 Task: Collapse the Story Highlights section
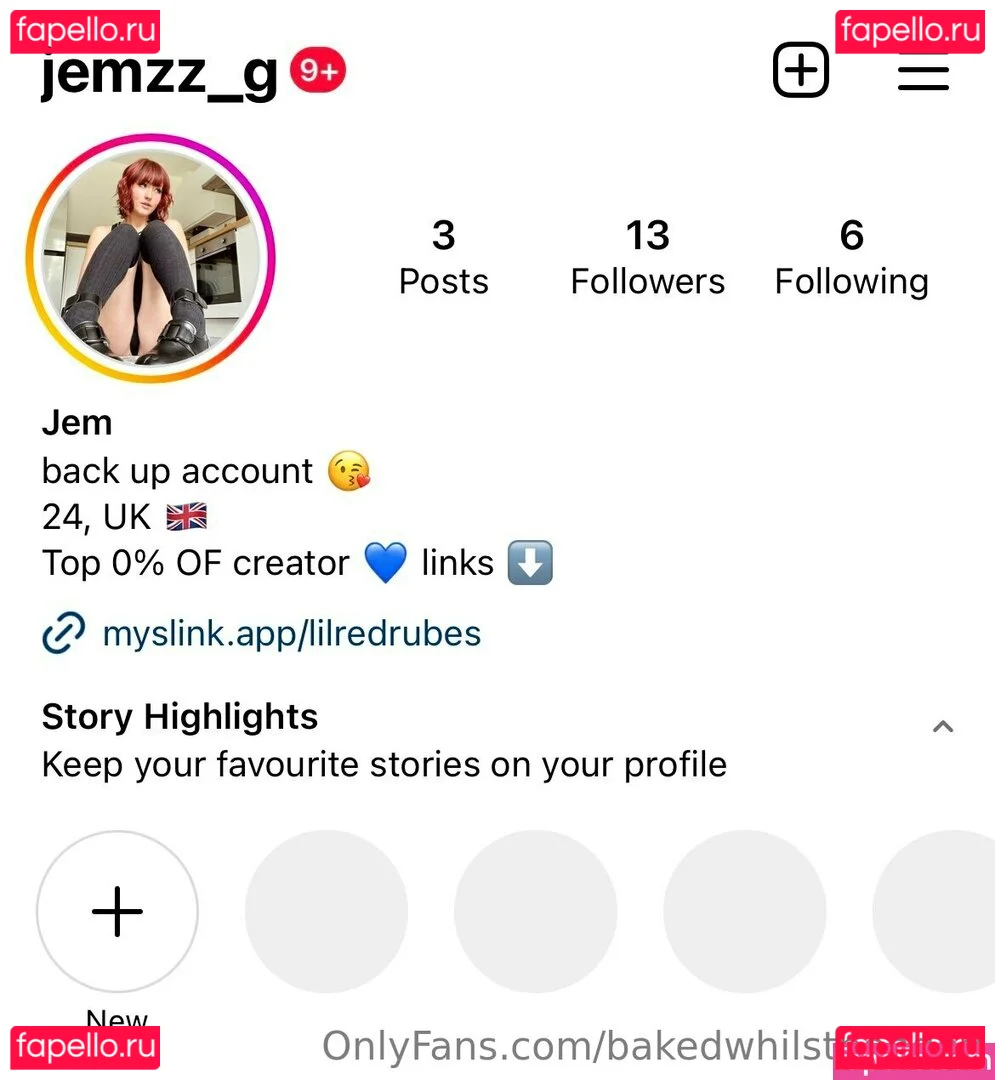(x=942, y=727)
